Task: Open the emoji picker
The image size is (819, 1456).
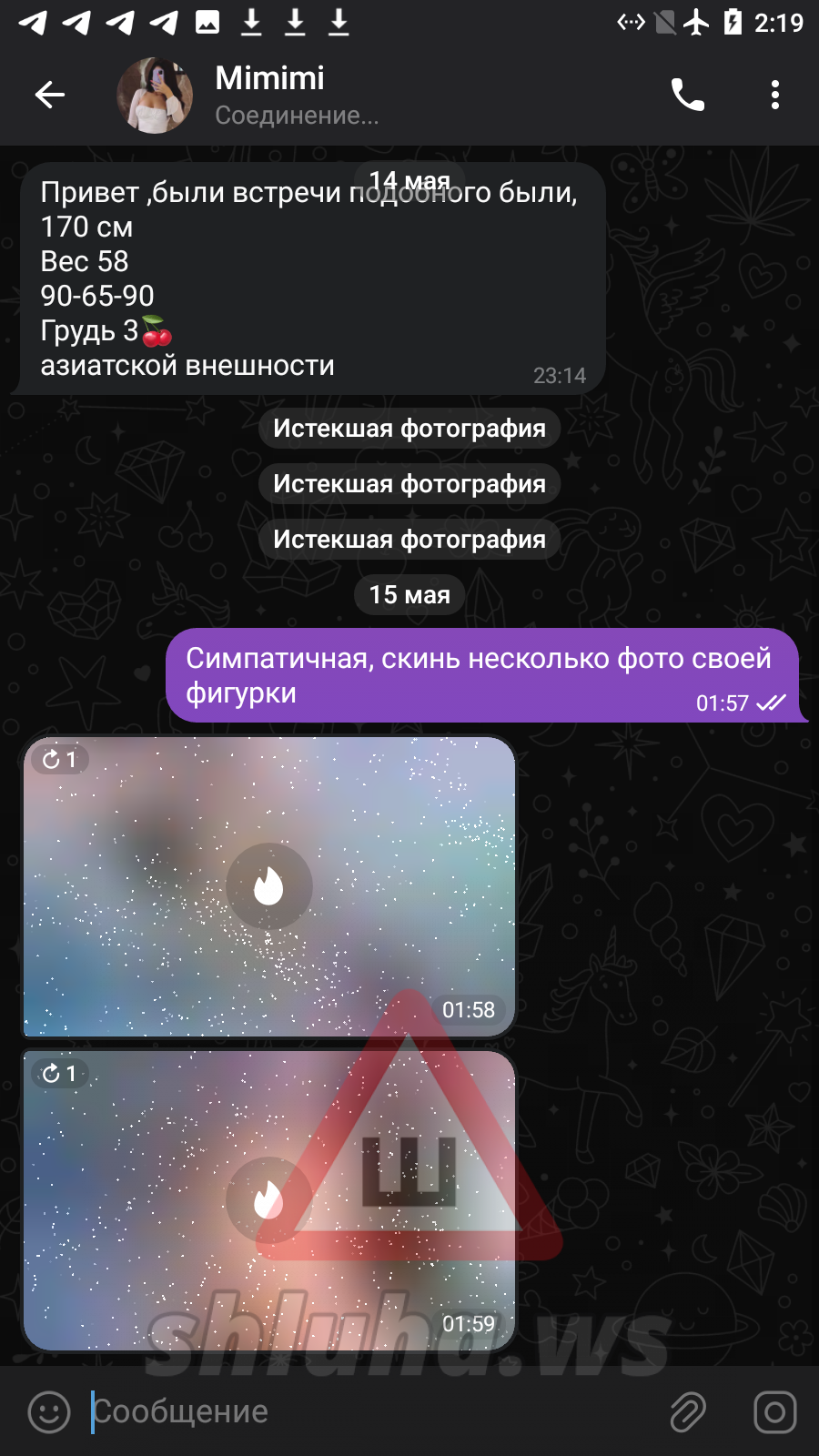Action: pos(49,1412)
